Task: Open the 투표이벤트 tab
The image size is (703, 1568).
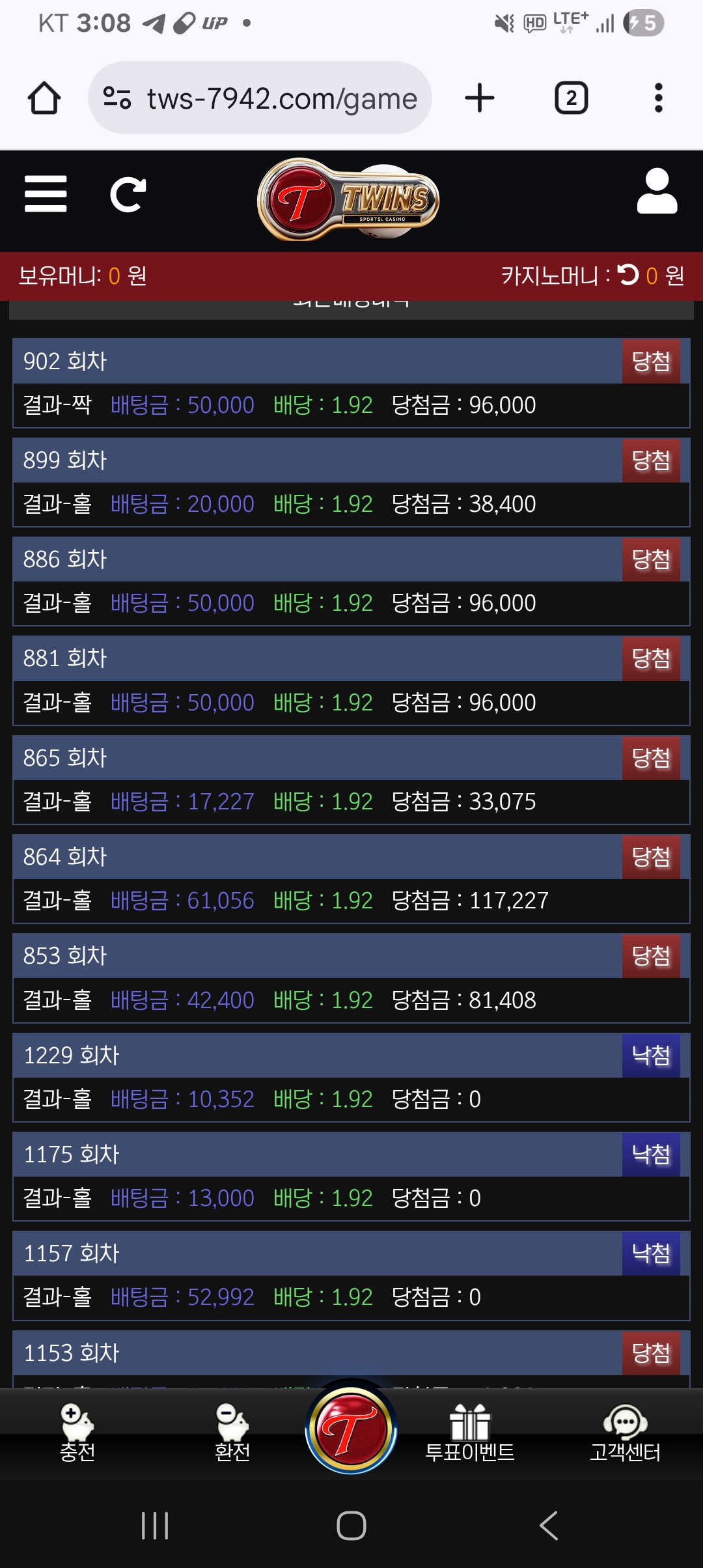Action: 469,1434
